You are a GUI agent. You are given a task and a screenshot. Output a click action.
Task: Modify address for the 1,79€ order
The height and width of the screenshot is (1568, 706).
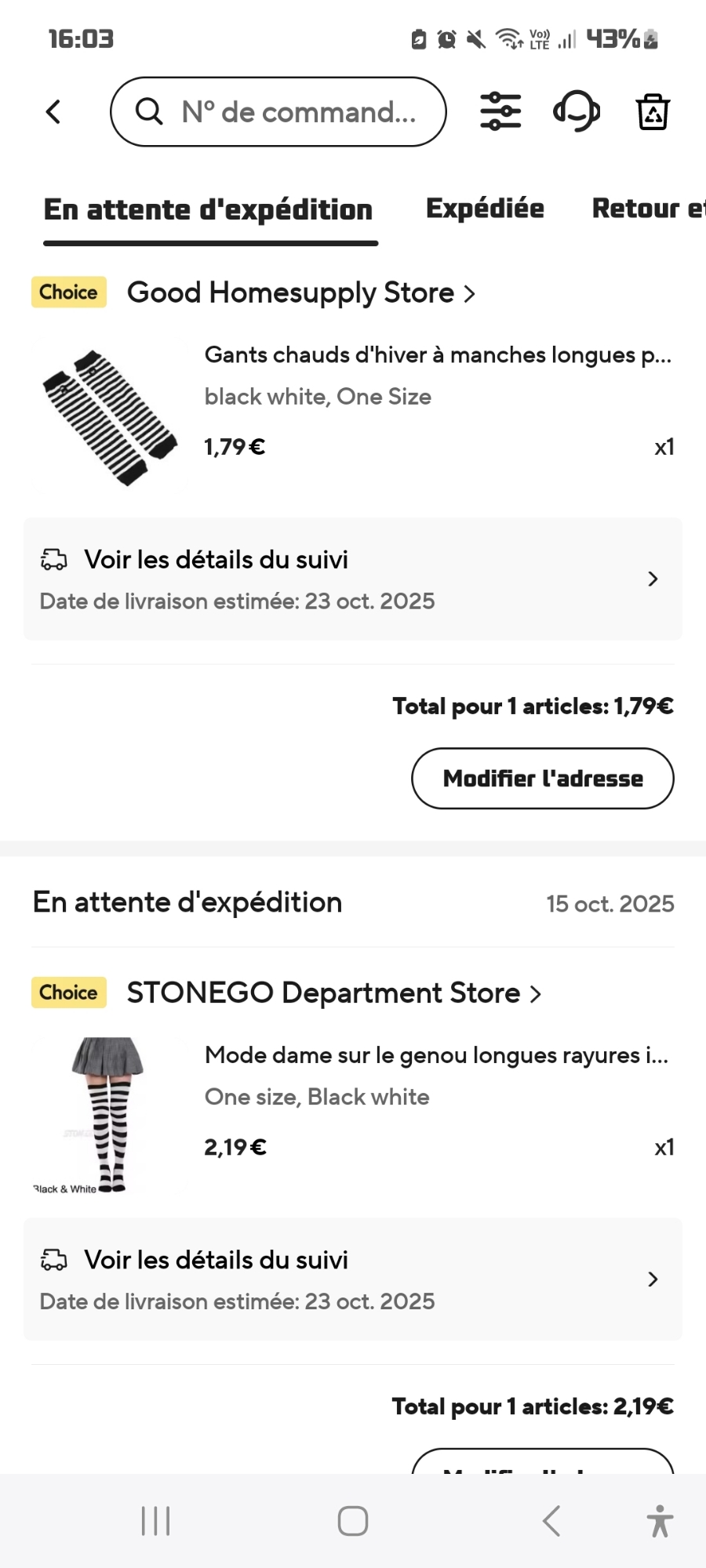(542, 779)
